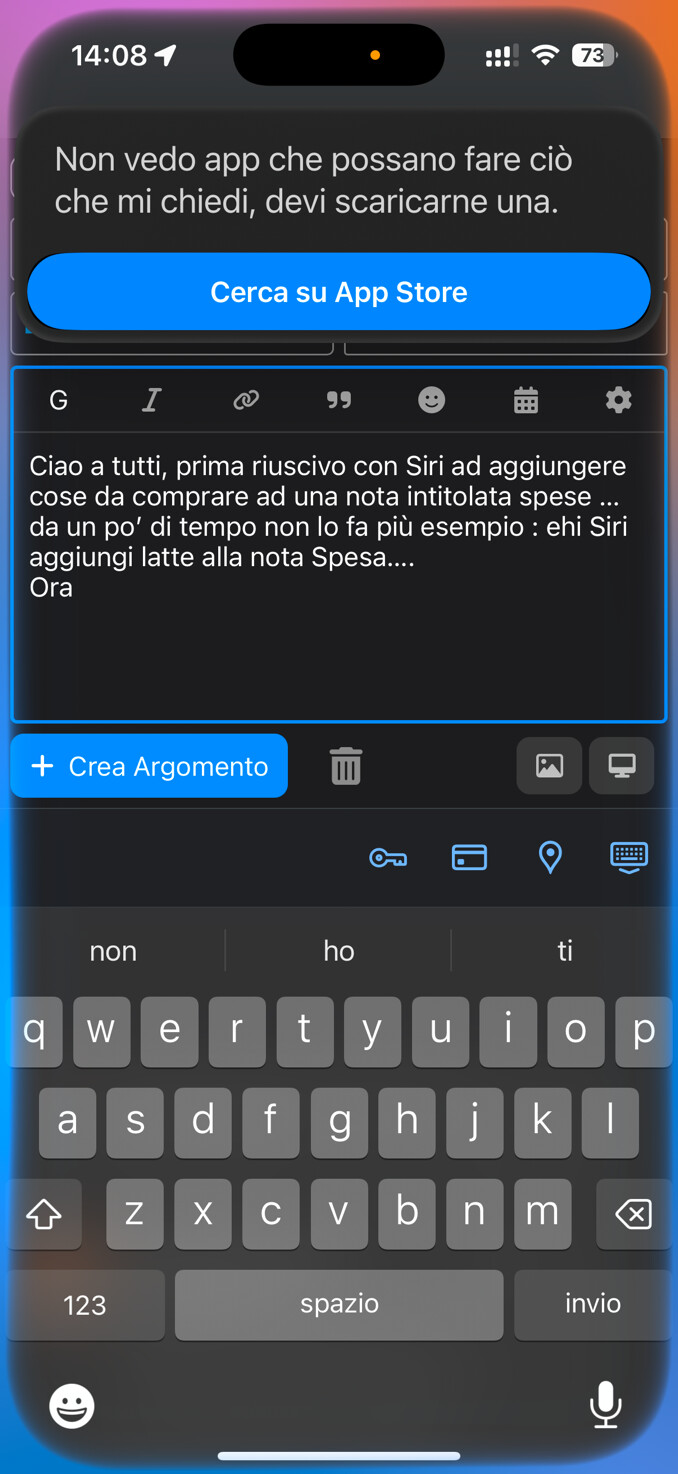Tap Crea Argomento to create topic
This screenshot has width=678, height=1474.
(x=149, y=766)
